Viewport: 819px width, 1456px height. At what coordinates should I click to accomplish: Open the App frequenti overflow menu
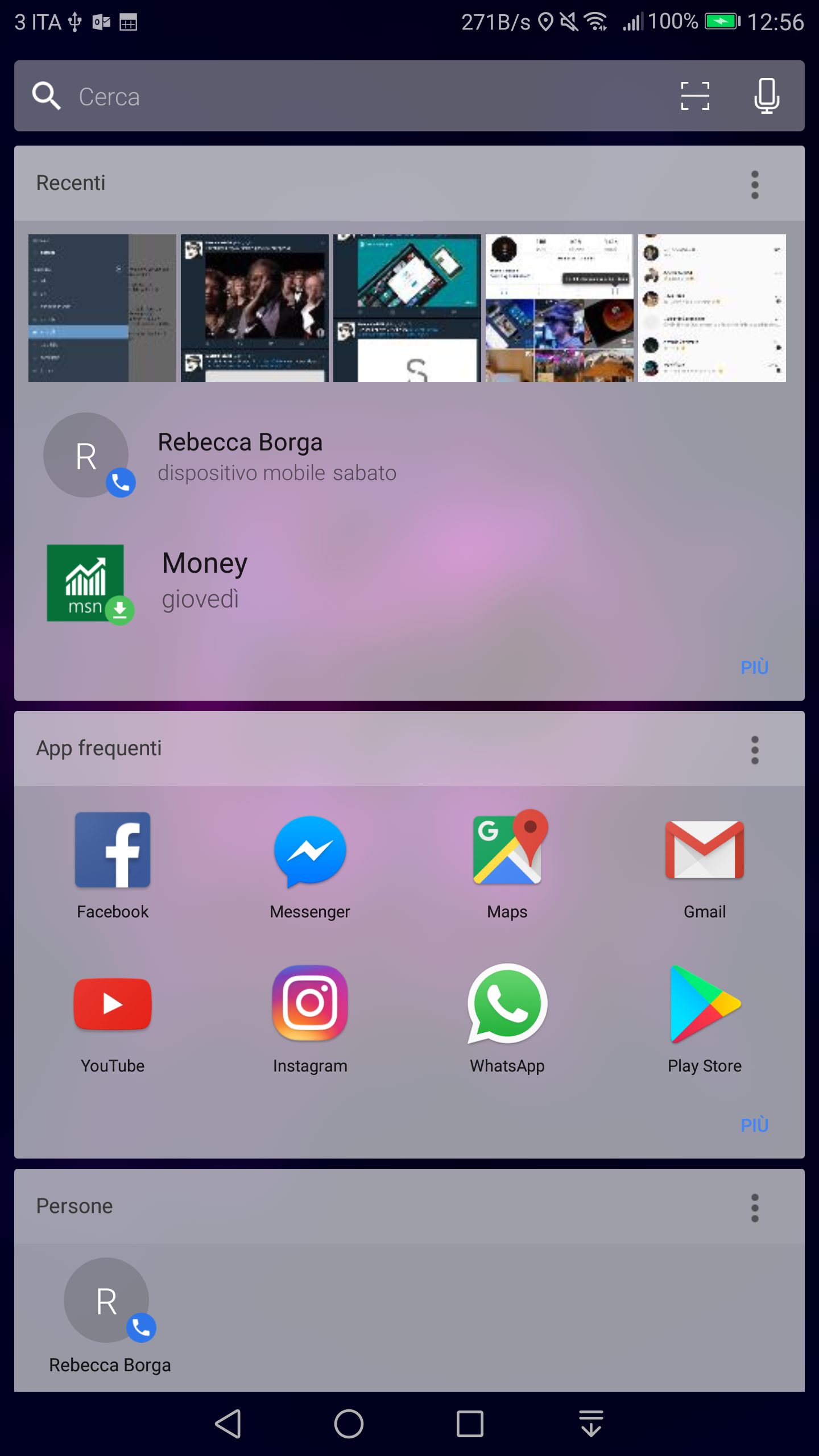[x=755, y=750]
